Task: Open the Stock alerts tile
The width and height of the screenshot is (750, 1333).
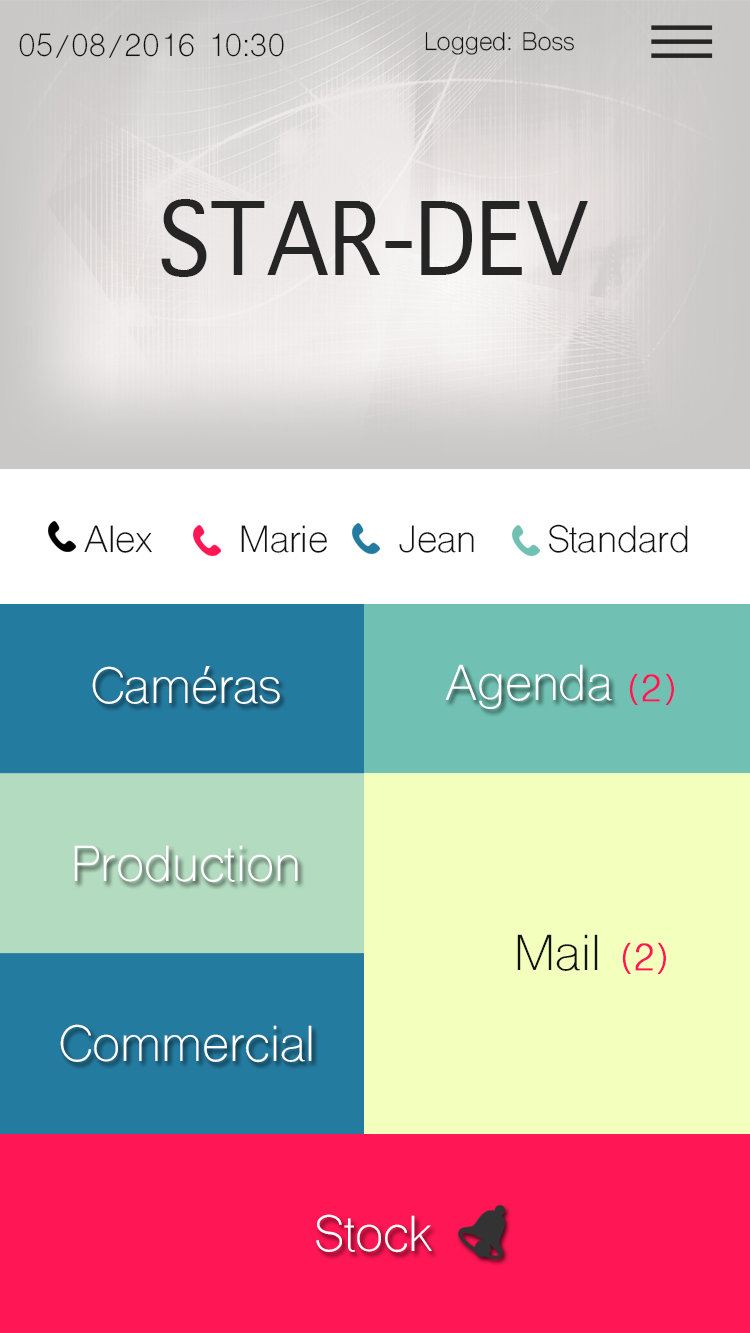Action: coord(375,1233)
